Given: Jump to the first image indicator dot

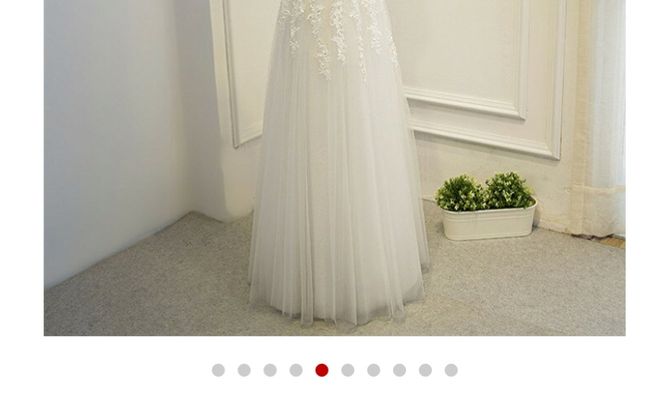Looking at the screenshot, I should [x=218, y=370].
